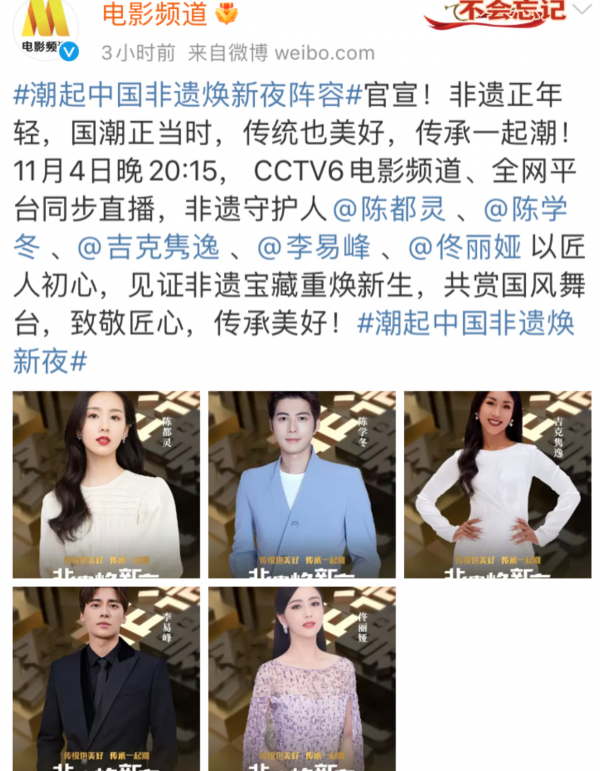View the 陈都灵 poster image
This screenshot has height=771, width=600.
107,485
